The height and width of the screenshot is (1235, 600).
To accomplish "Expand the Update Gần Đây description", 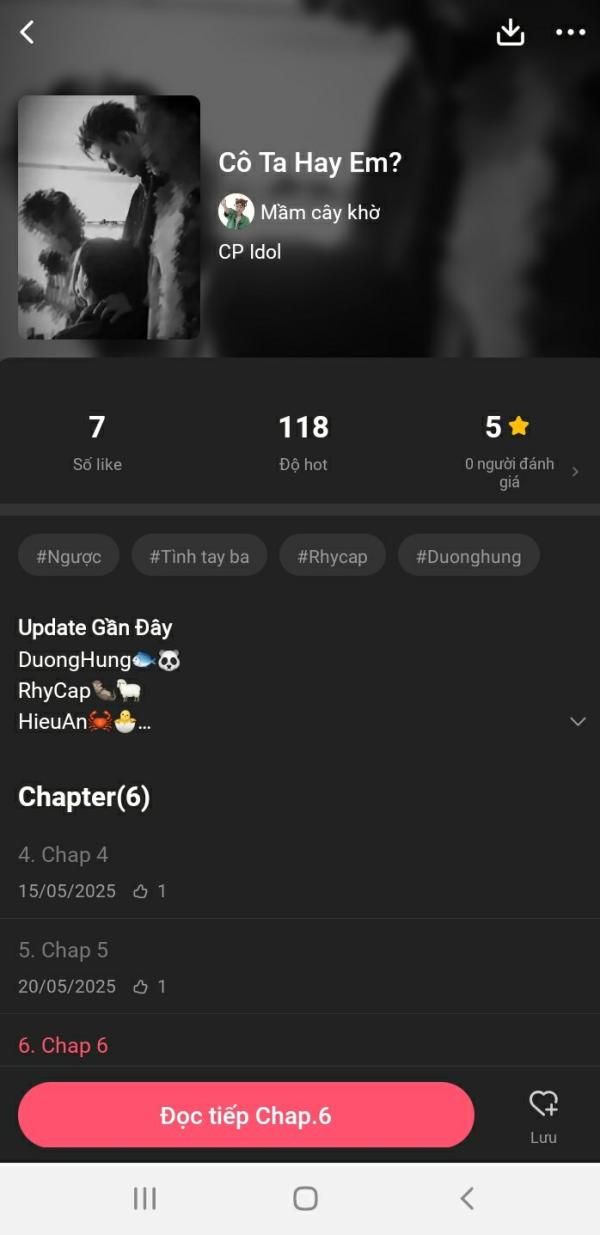I will click(x=577, y=721).
